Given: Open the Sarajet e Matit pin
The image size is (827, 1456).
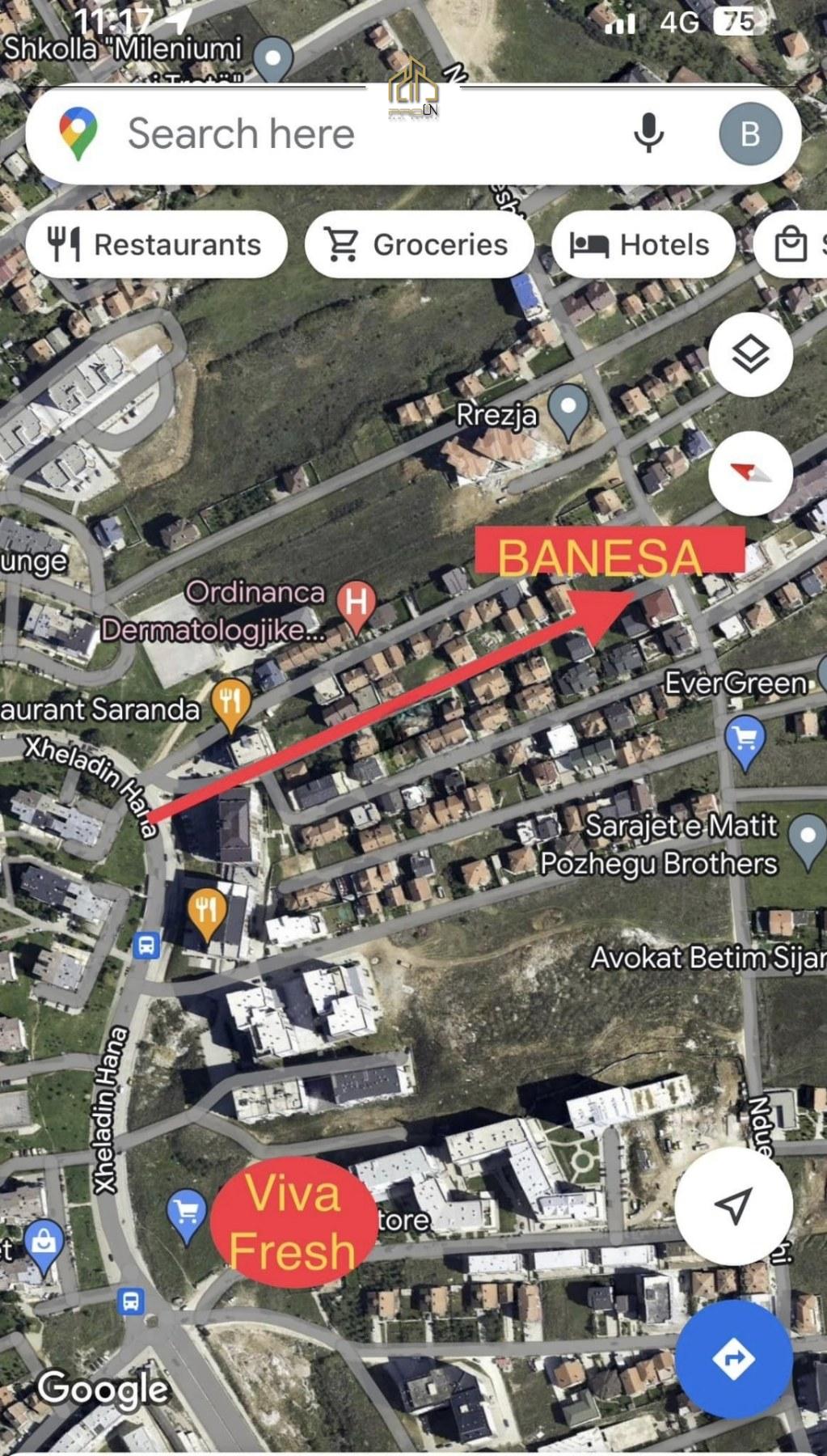Looking at the screenshot, I should [x=807, y=838].
